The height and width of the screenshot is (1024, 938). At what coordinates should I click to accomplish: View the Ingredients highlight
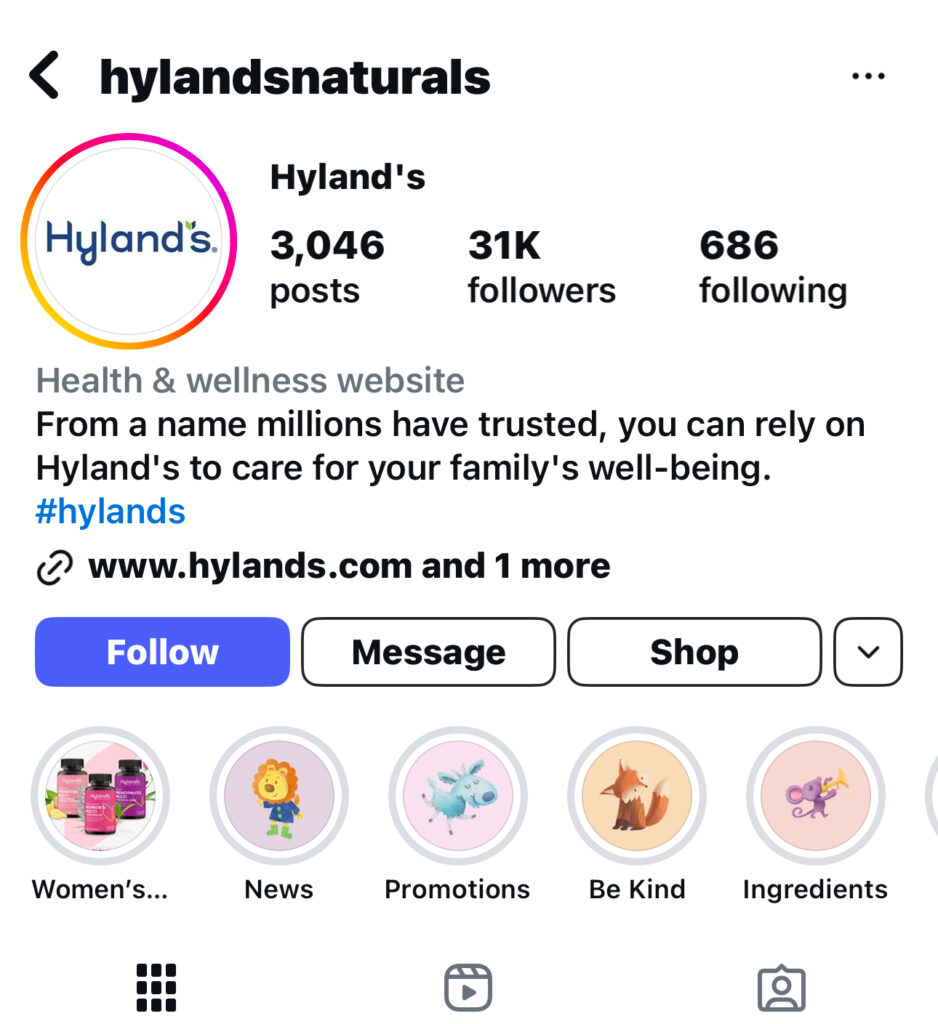click(x=815, y=796)
